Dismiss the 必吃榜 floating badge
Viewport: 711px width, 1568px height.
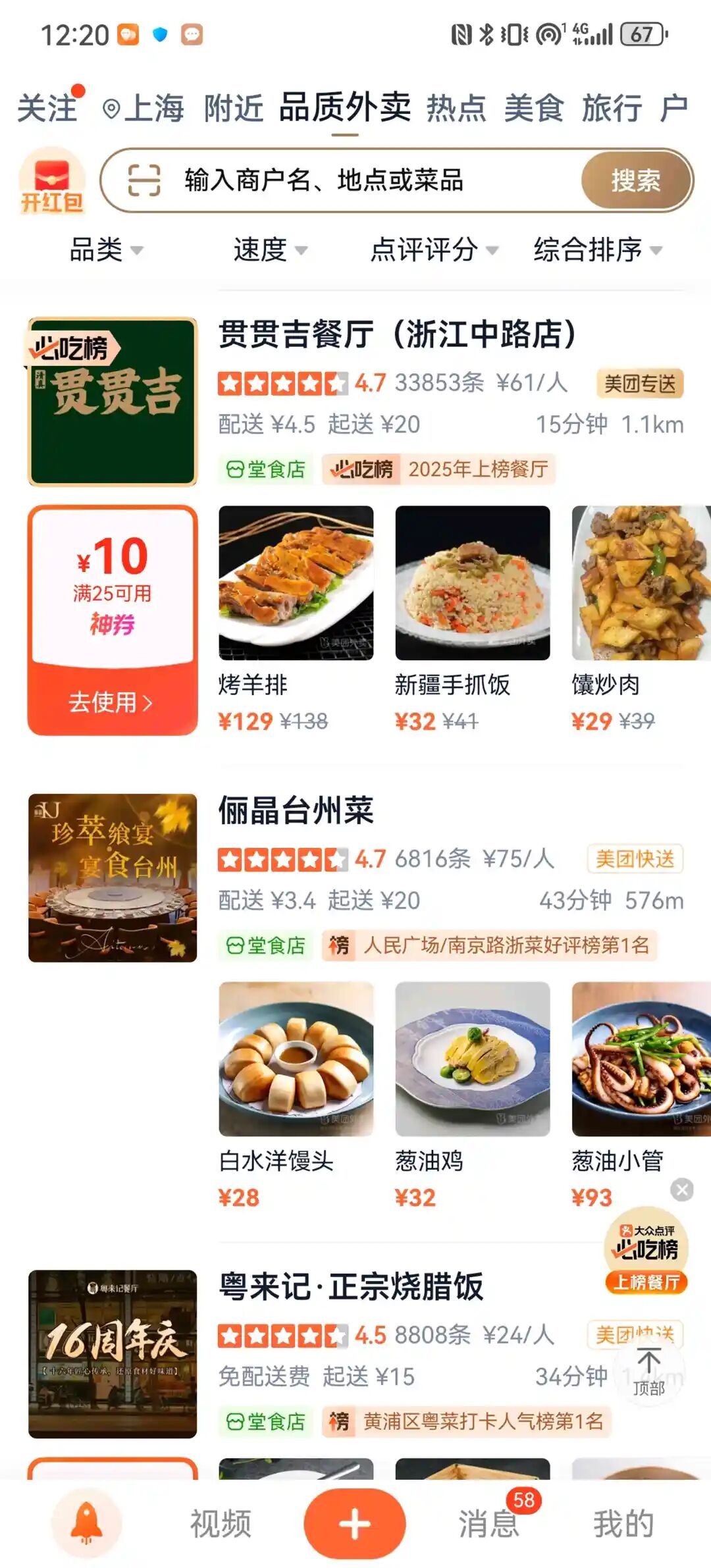[682, 1189]
